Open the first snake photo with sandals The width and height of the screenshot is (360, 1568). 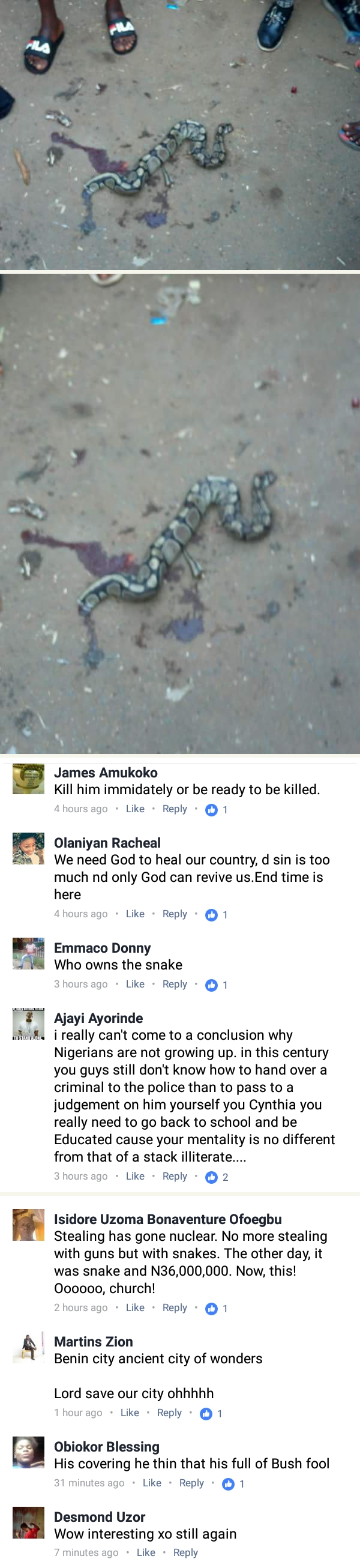tap(180, 134)
